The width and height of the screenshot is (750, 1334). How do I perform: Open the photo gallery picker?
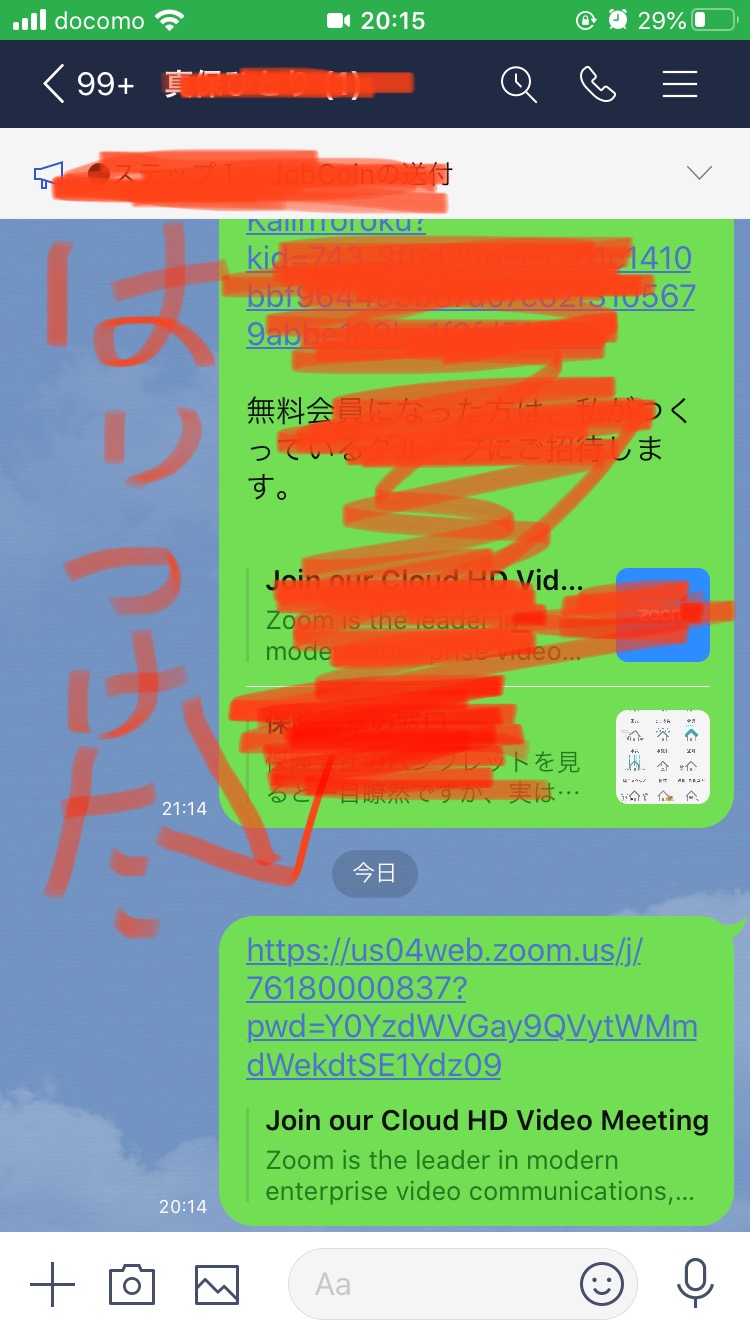point(217,1284)
